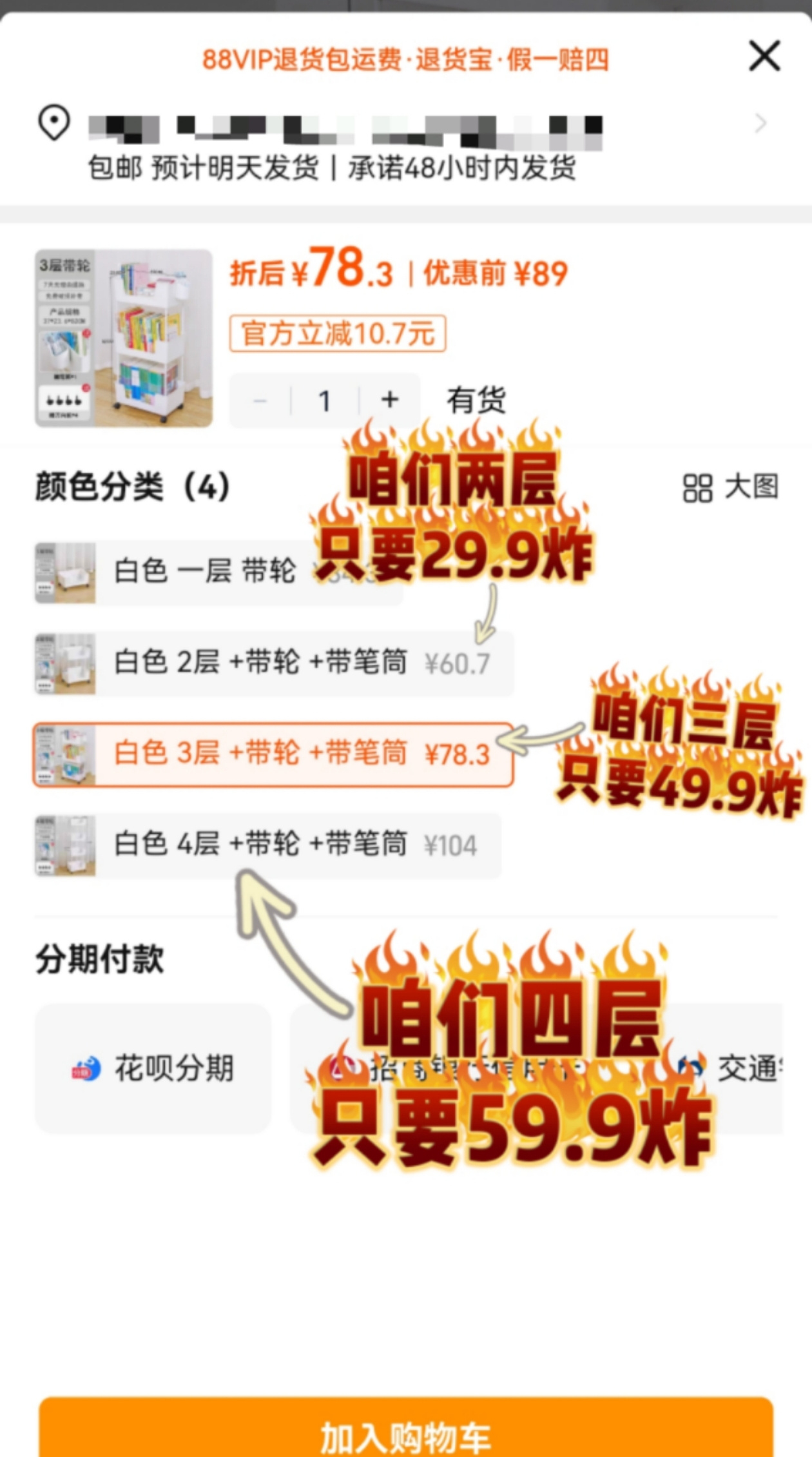Decrease quantity with the minus button

(x=260, y=401)
